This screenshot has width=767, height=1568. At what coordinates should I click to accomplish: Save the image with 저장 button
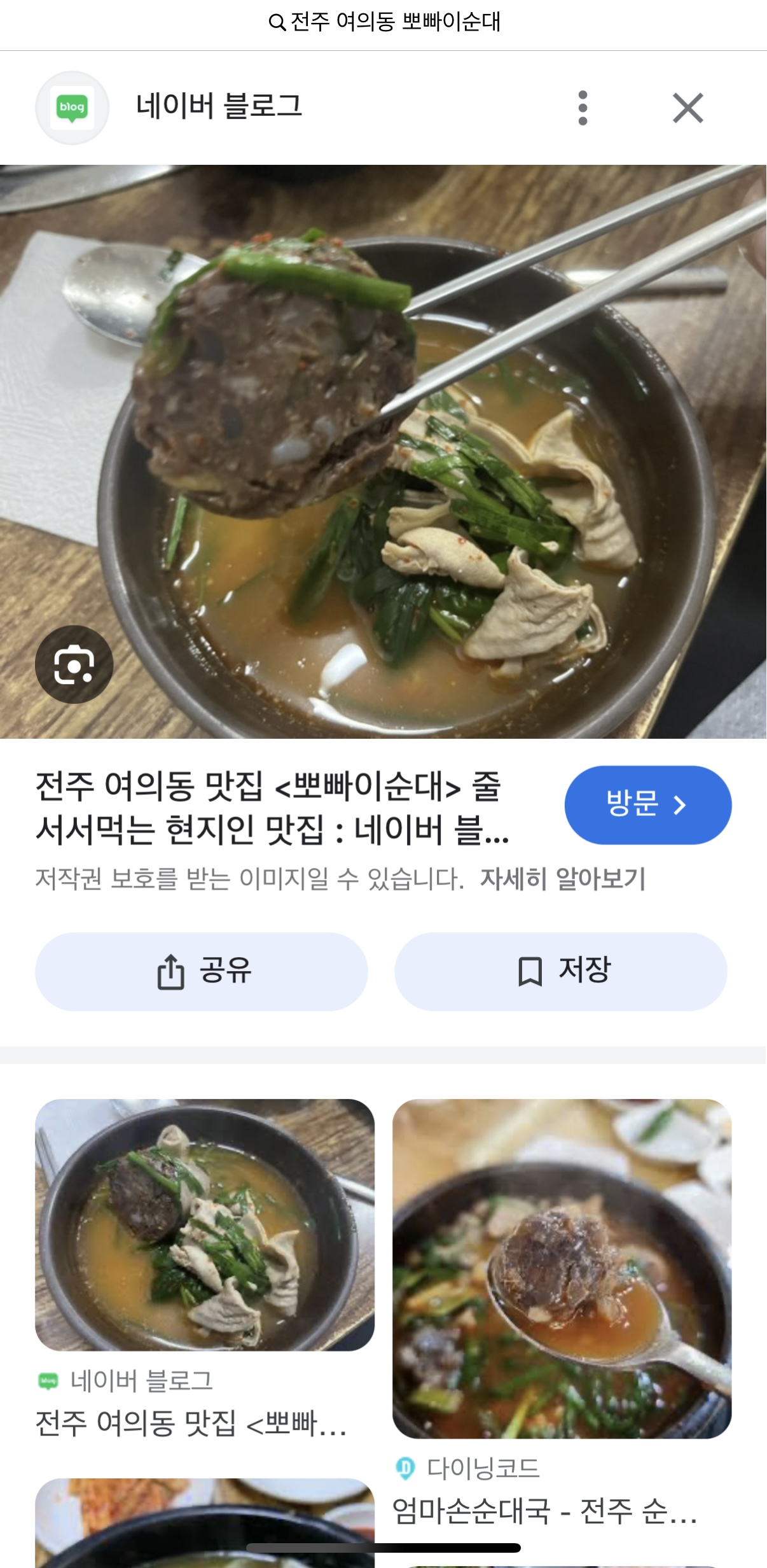[560, 971]
